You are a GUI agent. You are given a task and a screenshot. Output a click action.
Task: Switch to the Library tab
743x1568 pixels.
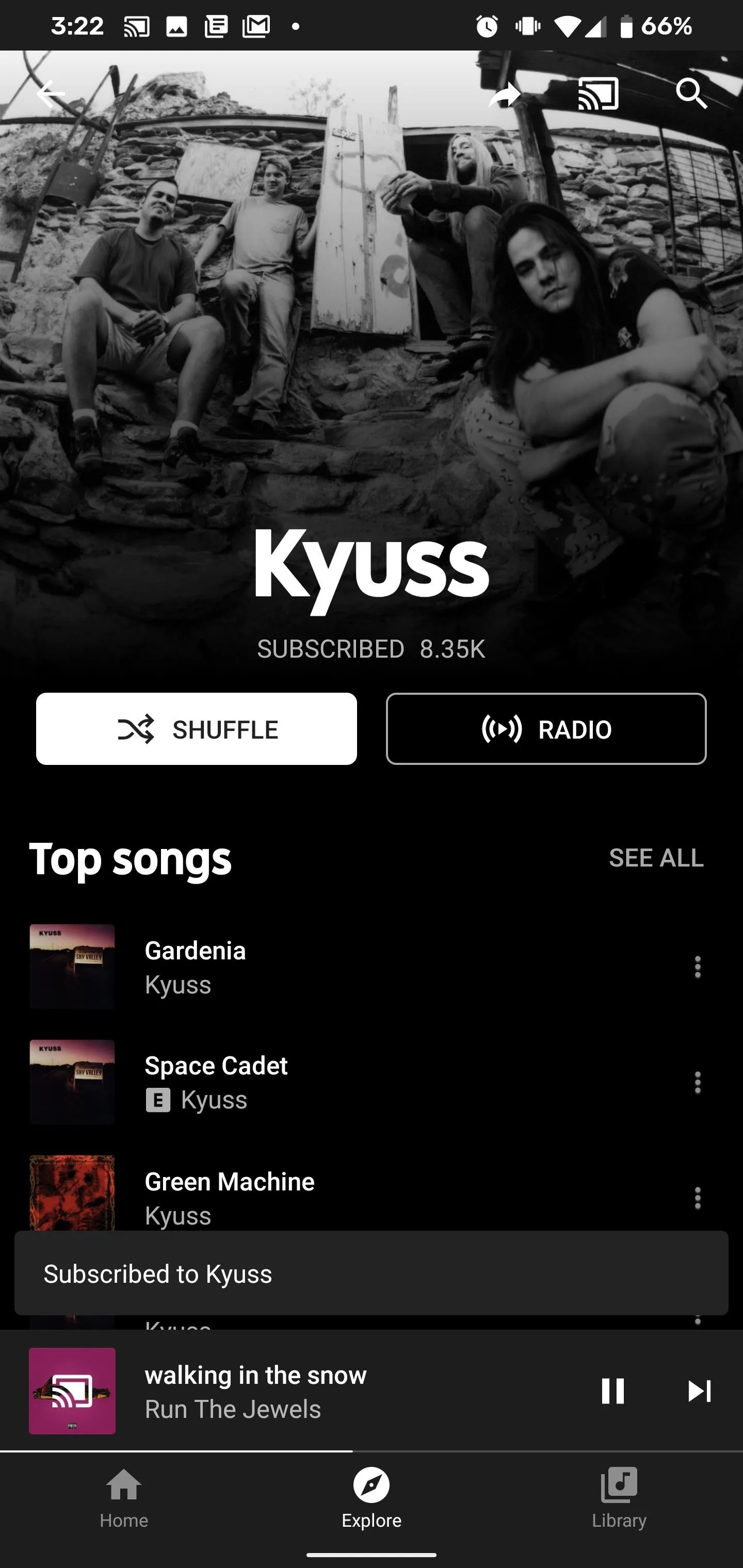point(619,1498)
